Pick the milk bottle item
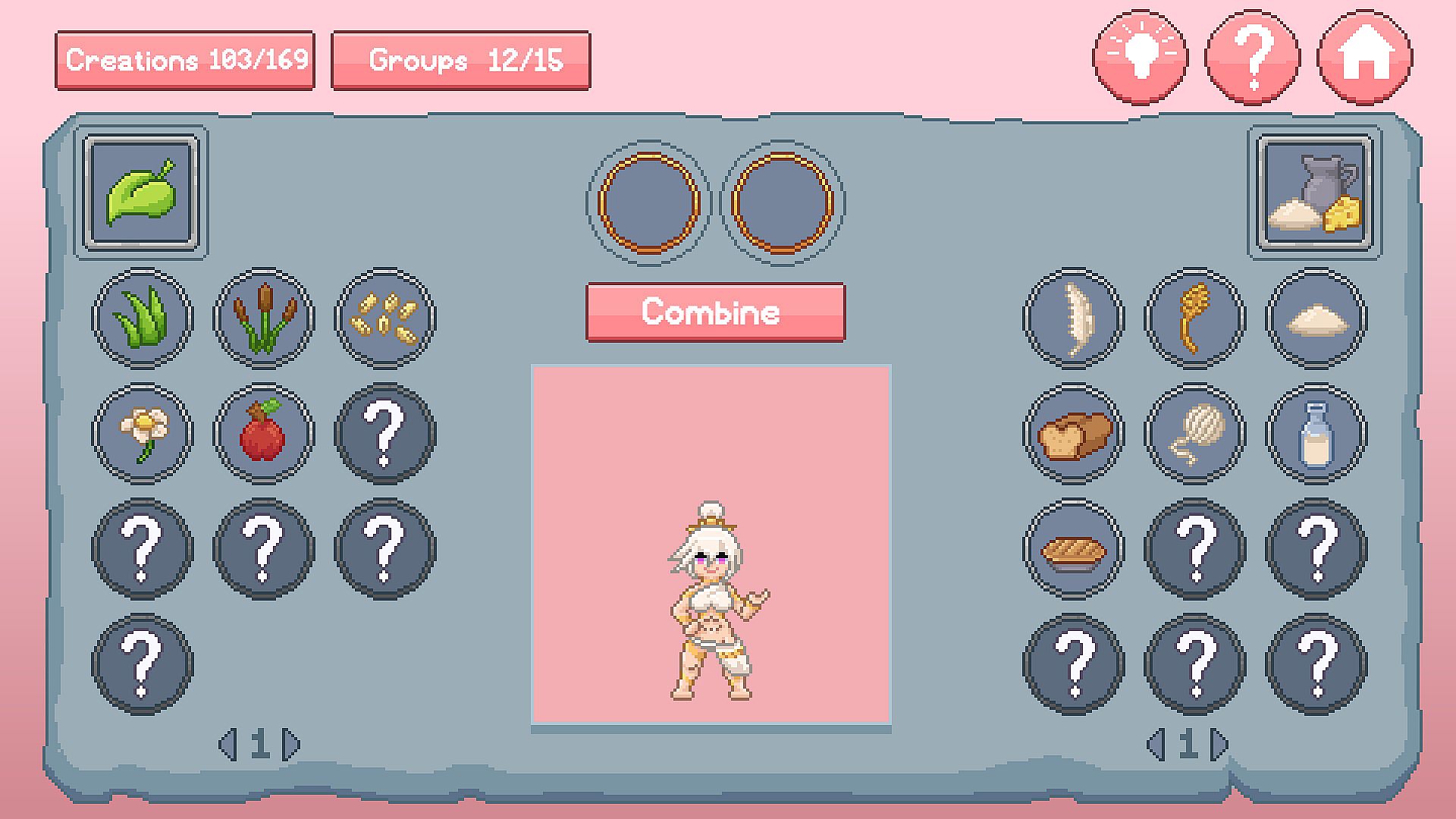1456x819 pixels. (1316, 433)
